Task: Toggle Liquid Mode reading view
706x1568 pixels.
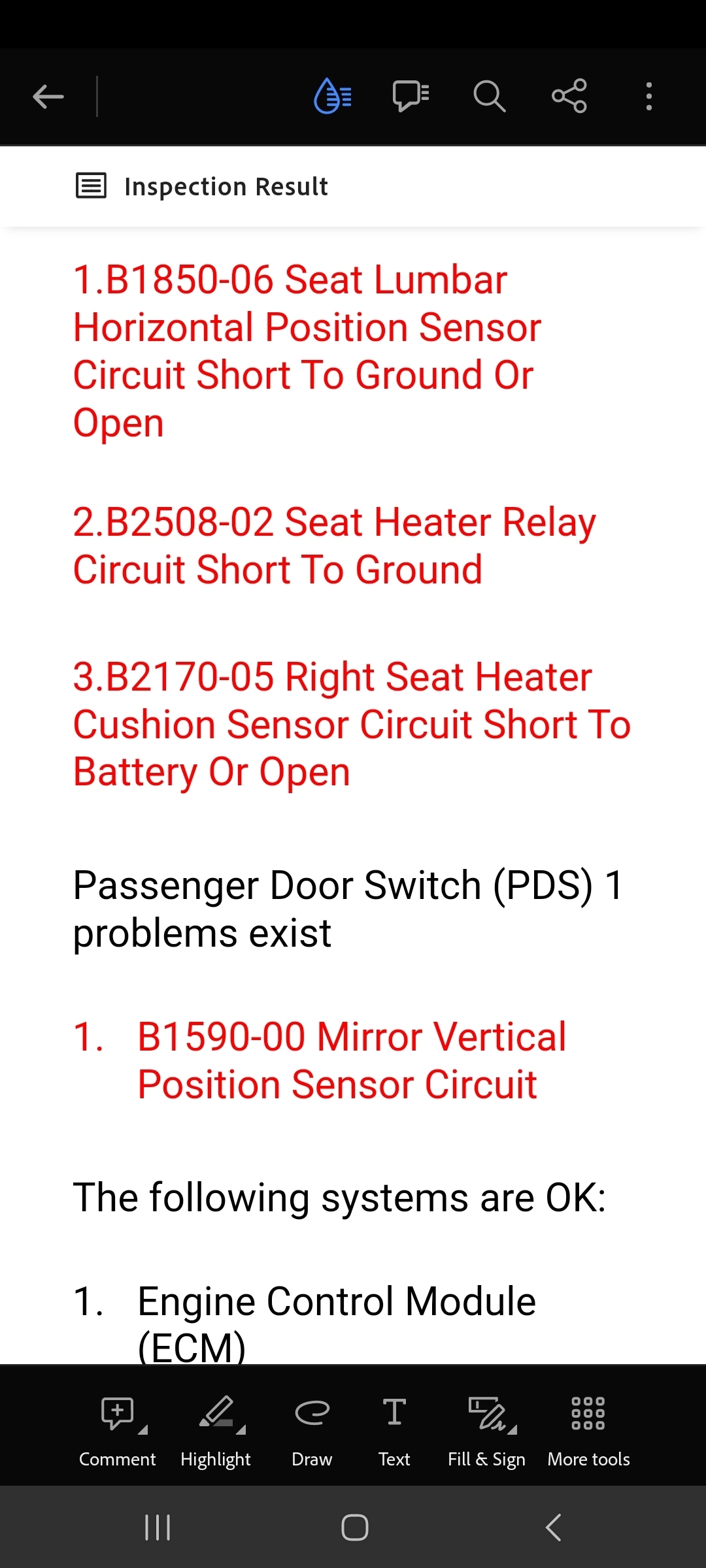Action: click(x=333, y=97)
